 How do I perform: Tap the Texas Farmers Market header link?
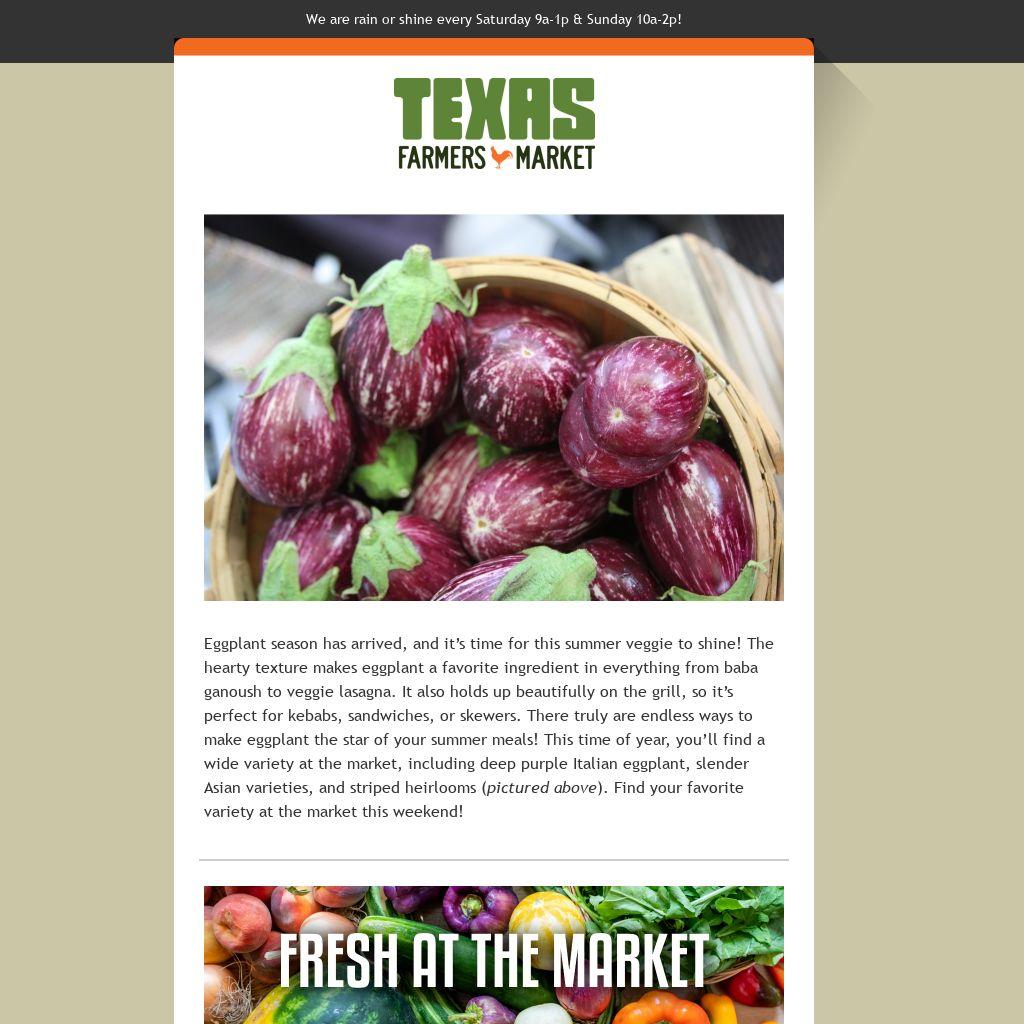(494, 124)
